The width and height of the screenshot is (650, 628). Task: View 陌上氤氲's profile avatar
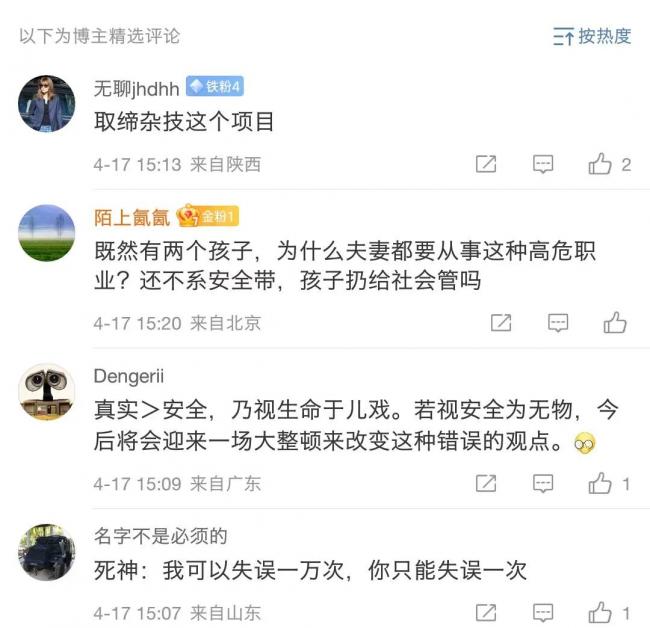pyautogui.click(x=46, y=233)
